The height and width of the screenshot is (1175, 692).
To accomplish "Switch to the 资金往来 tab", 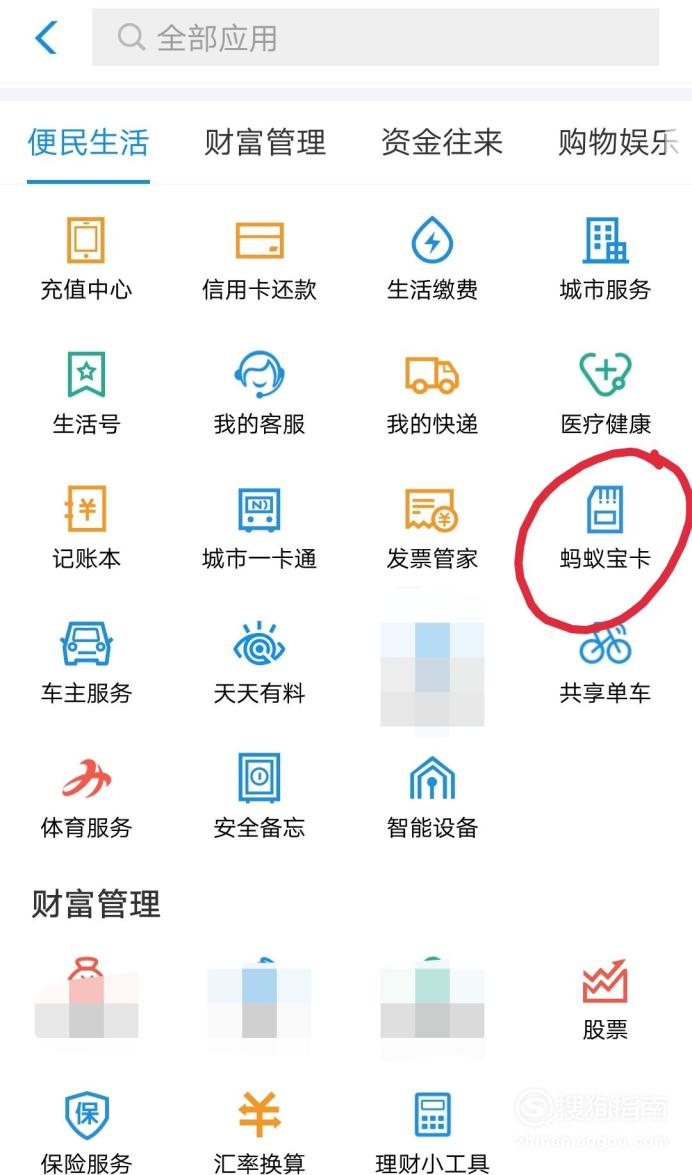I will click(442, 142).
